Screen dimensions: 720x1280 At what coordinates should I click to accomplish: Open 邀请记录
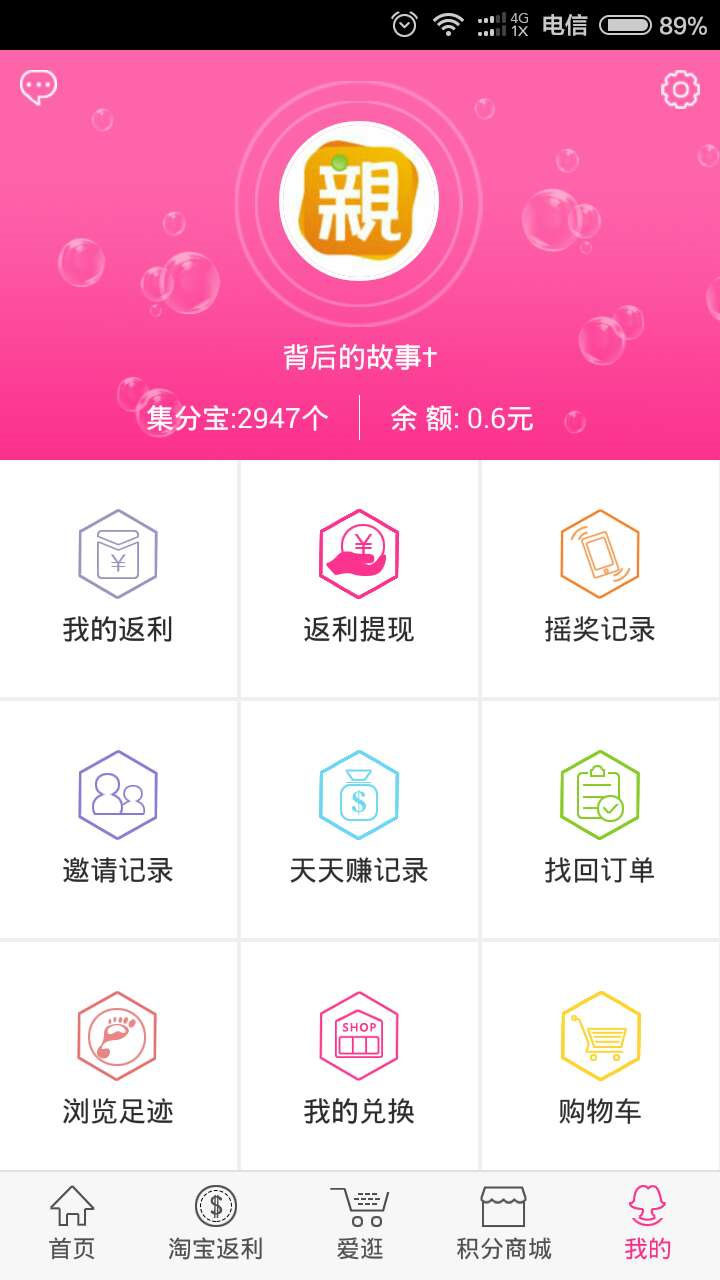[118, 819]
